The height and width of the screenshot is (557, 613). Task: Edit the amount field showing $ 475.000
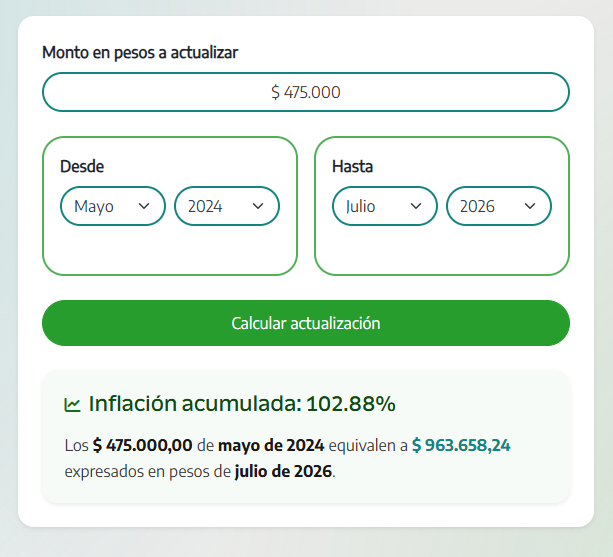click(306, 92)
